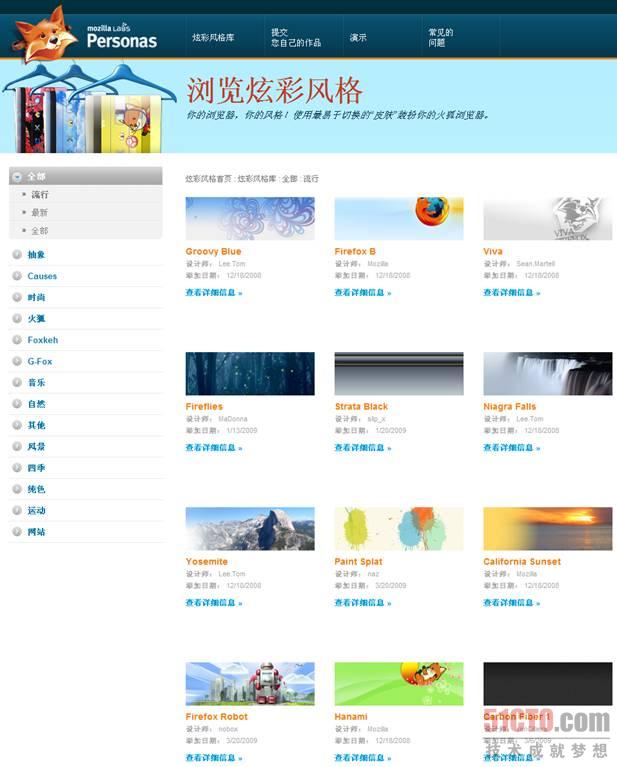Go to the 演示 page
The width and height of the screenshot is (617, 767).
(x=358, y=37)
